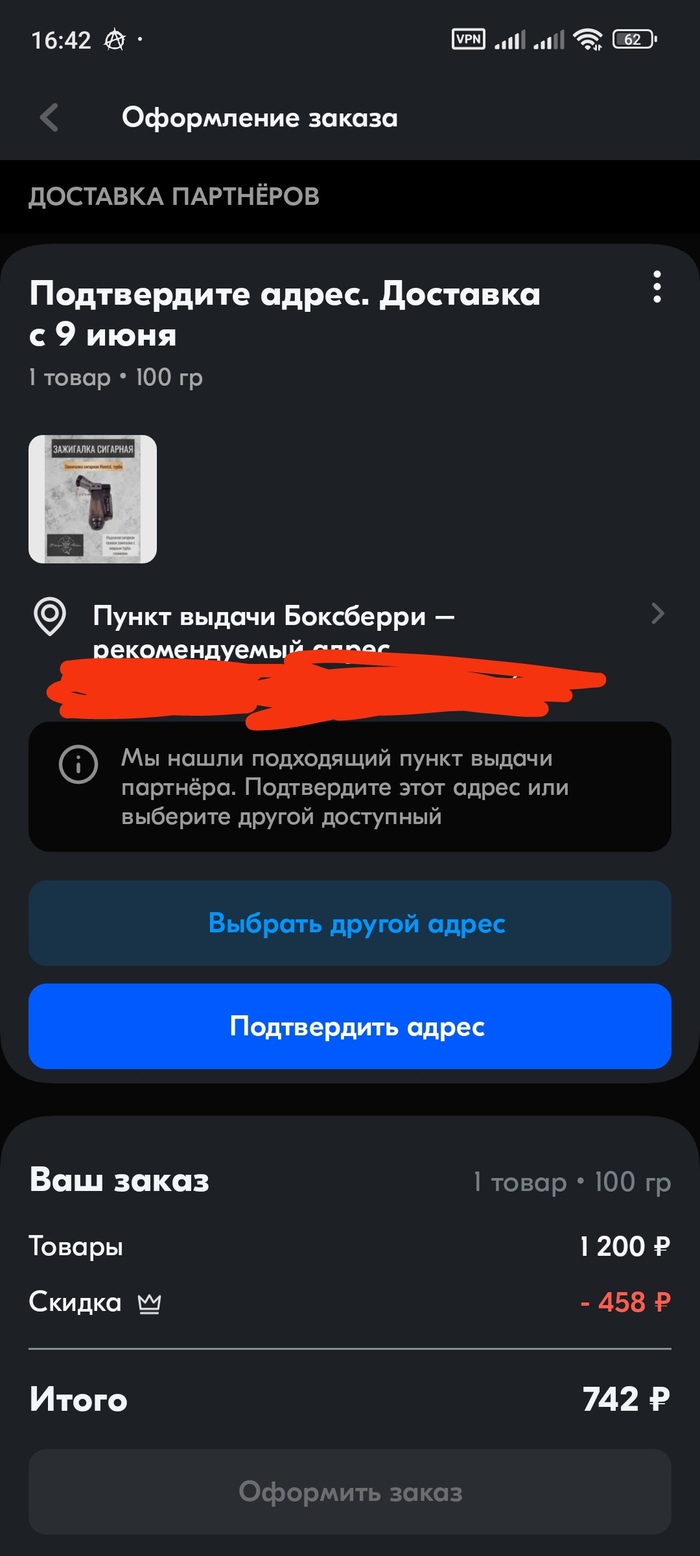Image resolution: width=700 pixels, height=1556 pixels.
Task: Open the three-dot delivery options menu
Action: click(x=656, y=287)
